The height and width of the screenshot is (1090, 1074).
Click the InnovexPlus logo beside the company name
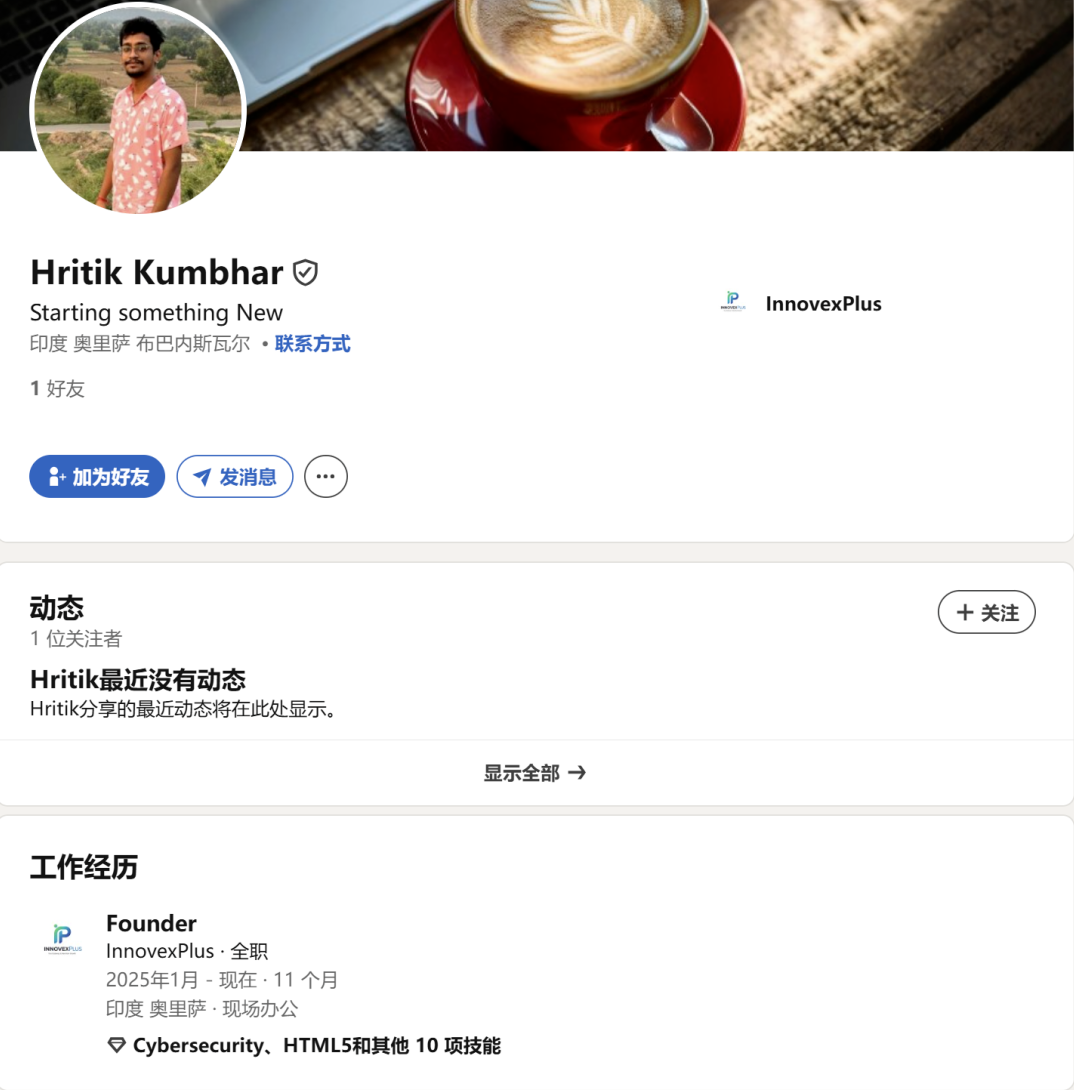pos(733,301)
